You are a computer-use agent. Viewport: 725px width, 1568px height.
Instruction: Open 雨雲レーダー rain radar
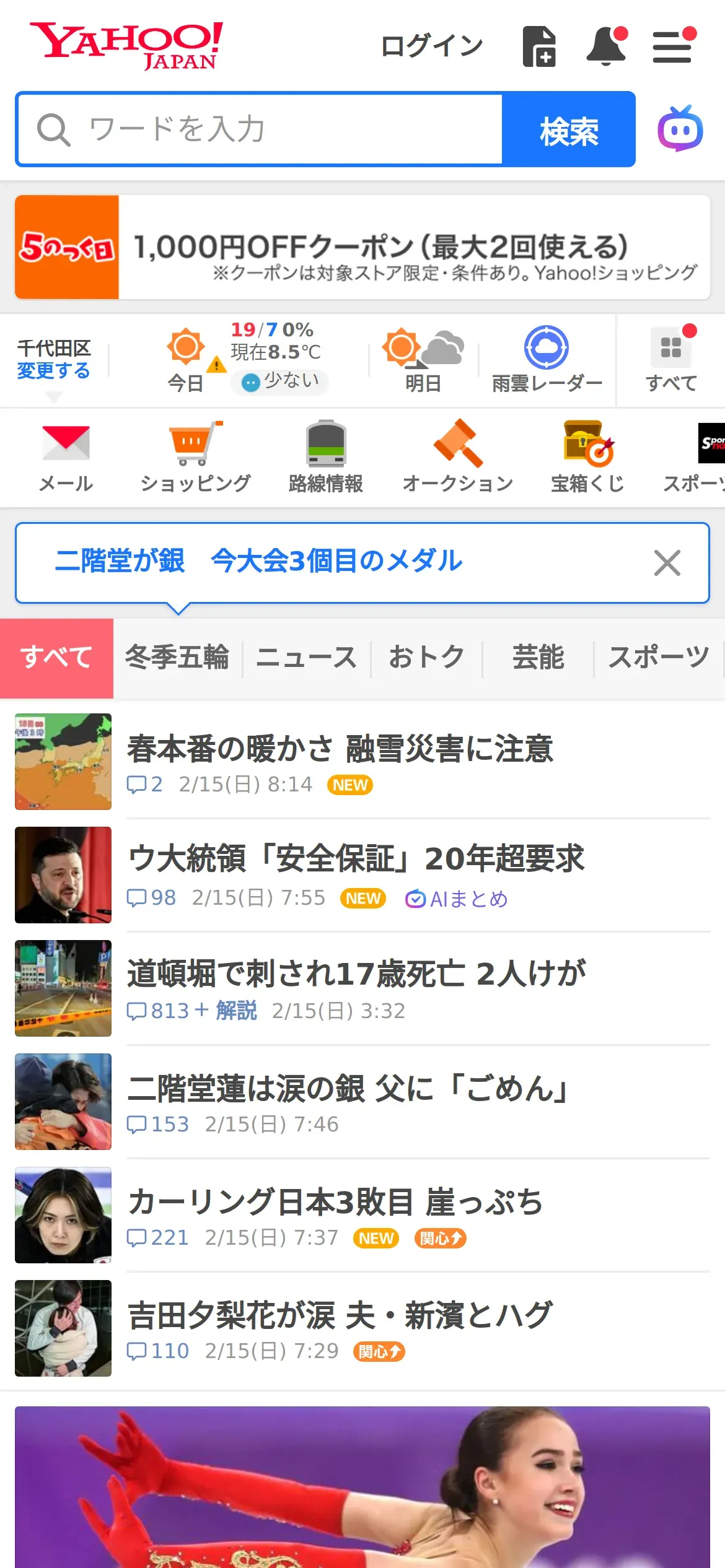pos(546,359)
